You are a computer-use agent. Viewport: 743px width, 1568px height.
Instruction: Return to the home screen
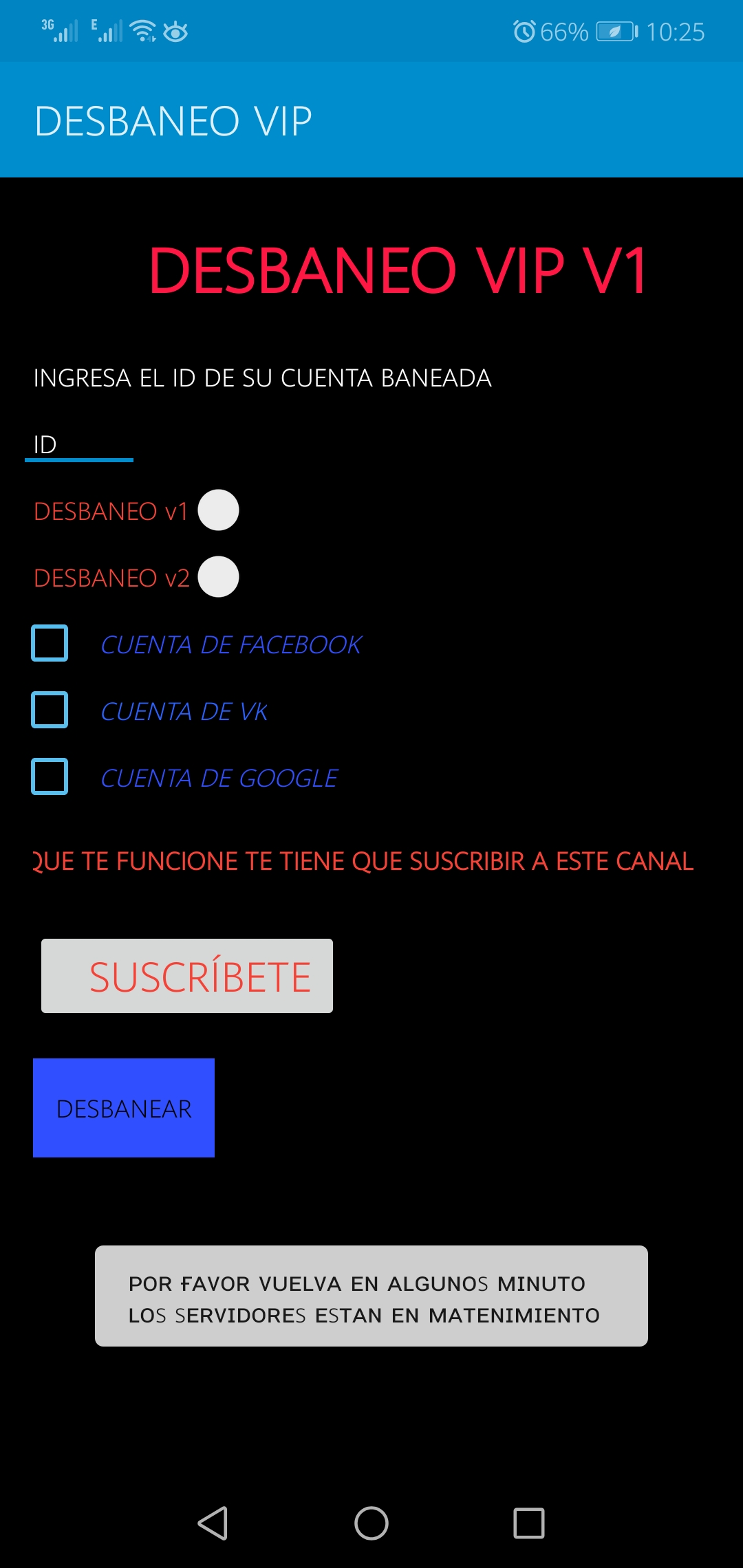[x=371, y=1523]
